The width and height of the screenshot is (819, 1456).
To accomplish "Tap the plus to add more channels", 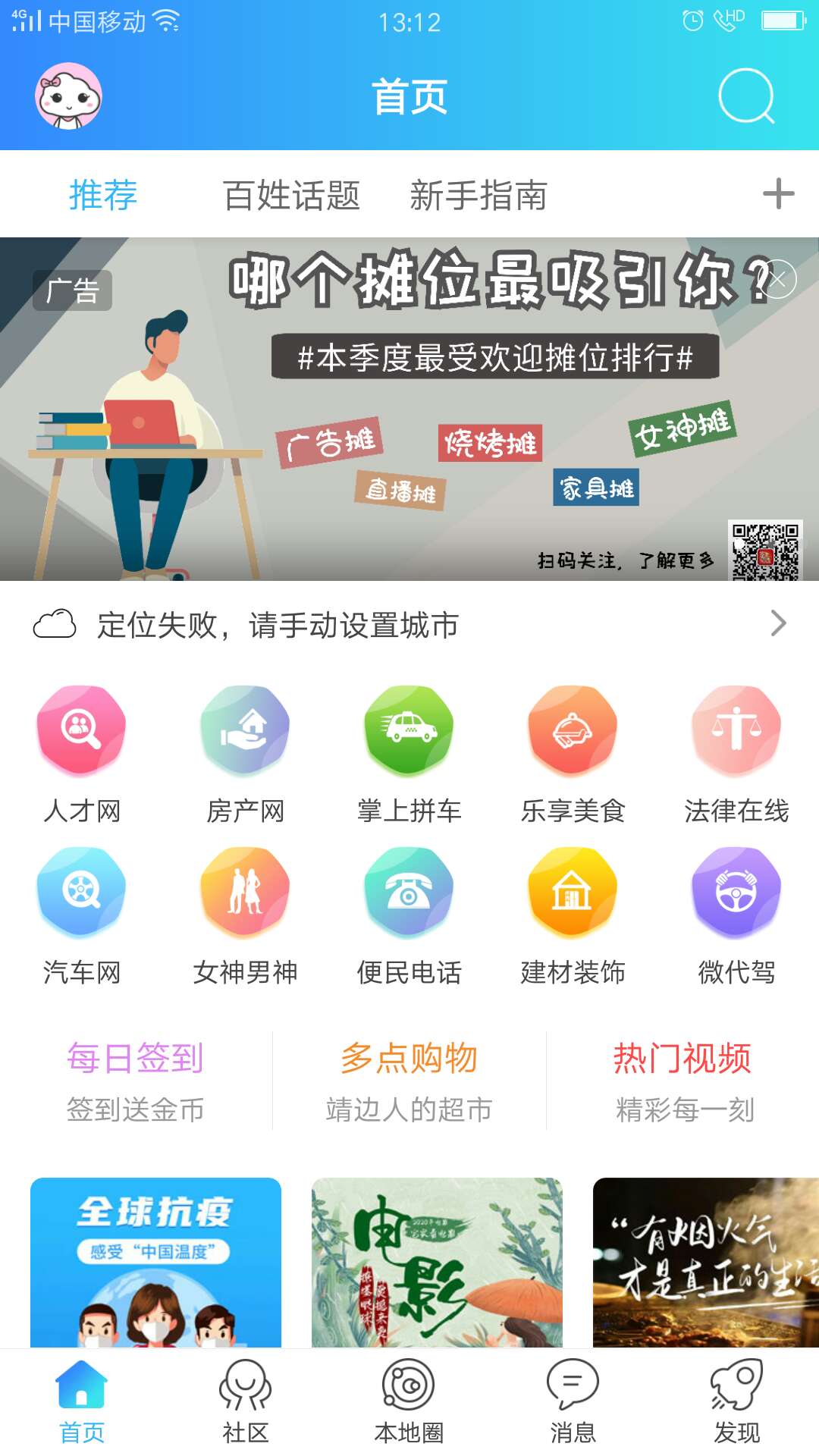I will tap(777, 195).
